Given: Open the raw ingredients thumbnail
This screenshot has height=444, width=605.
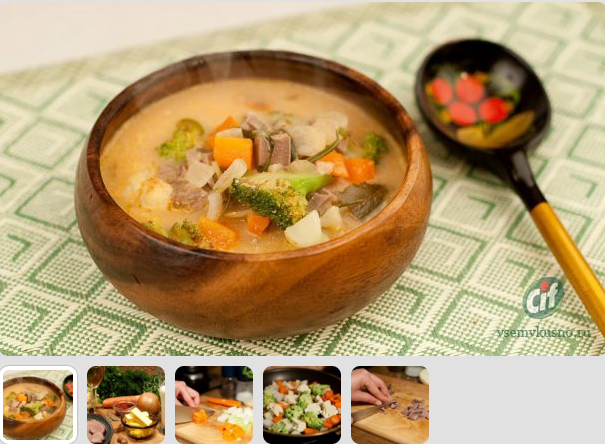Looking at the screenshot, I should click(x=126, y=405).
